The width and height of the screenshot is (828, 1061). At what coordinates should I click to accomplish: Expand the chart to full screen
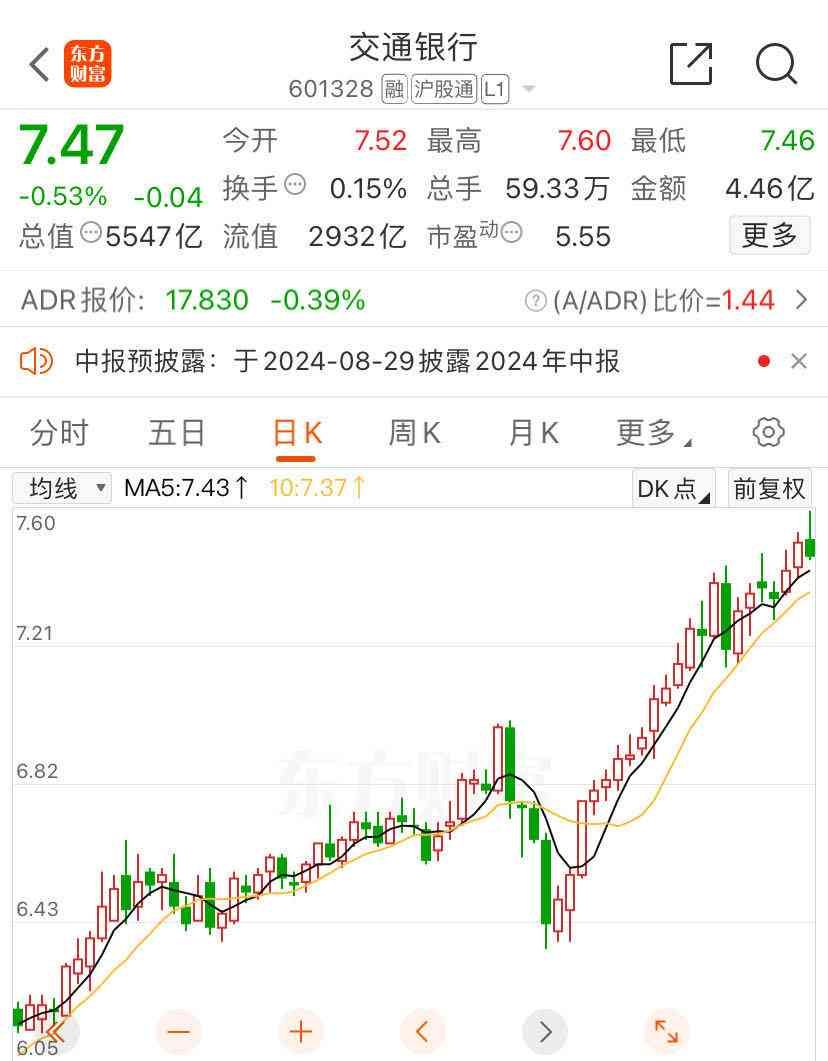(x=666, y=1031)
